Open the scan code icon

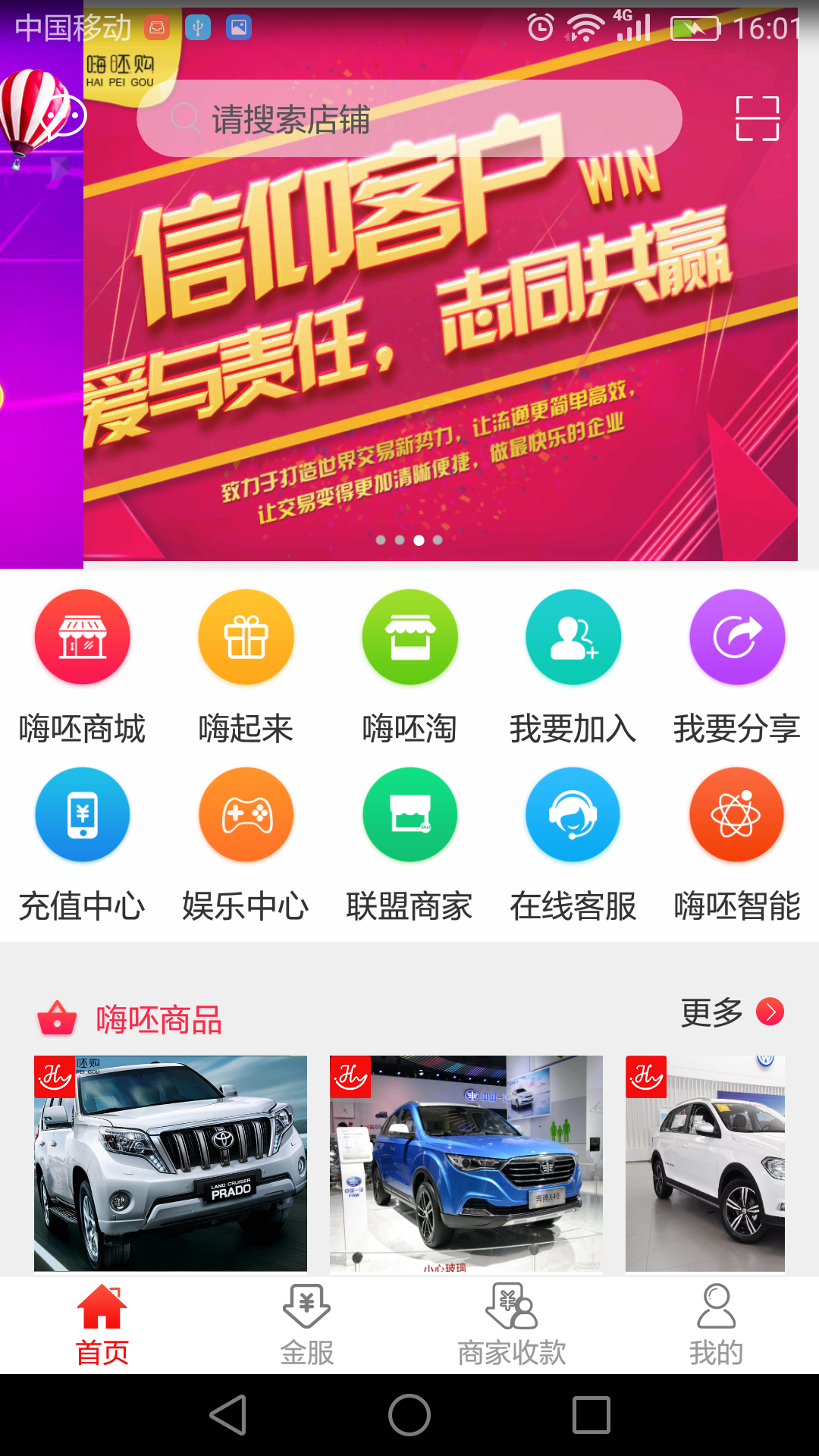[x=757, y=118]
